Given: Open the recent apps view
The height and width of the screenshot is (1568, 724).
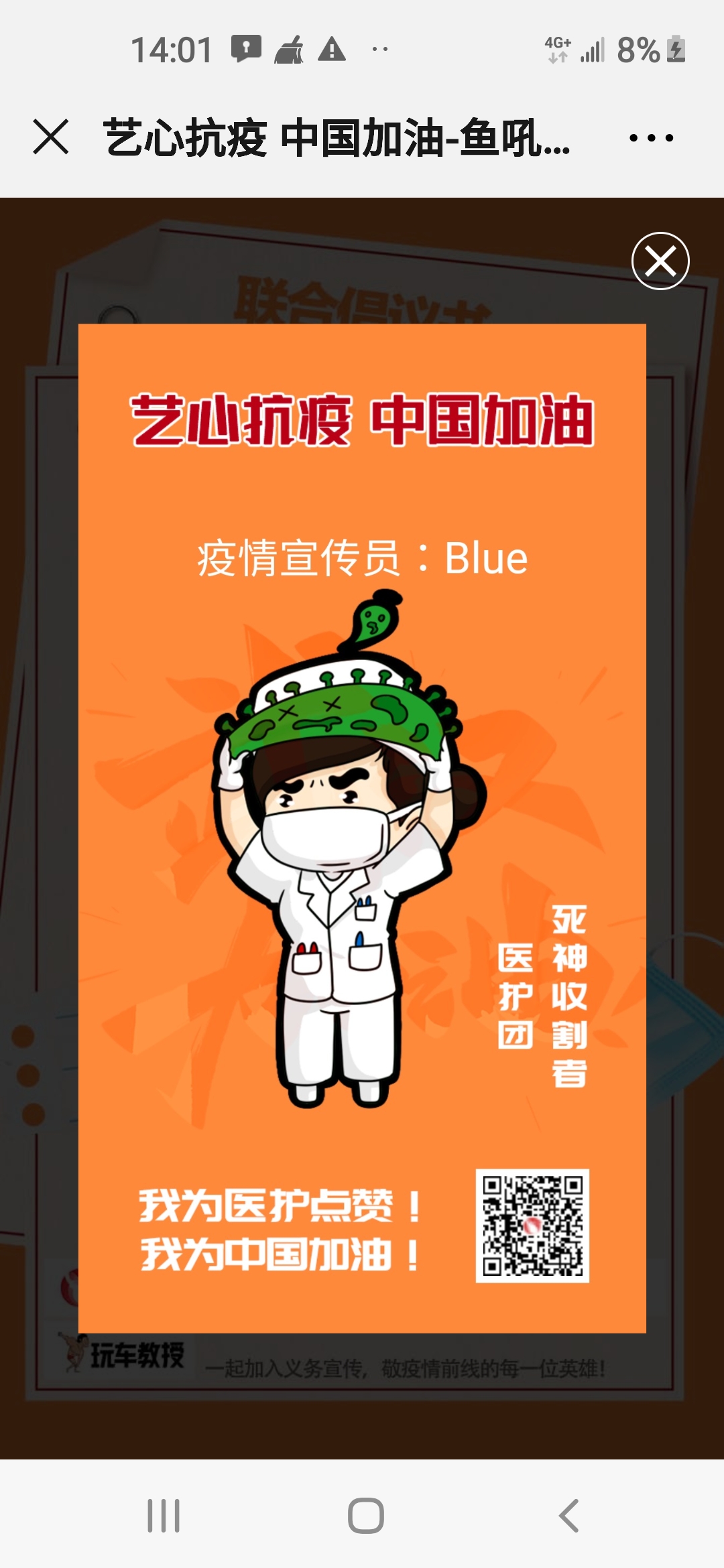Looking at the screenshot, I should 164,1516.
